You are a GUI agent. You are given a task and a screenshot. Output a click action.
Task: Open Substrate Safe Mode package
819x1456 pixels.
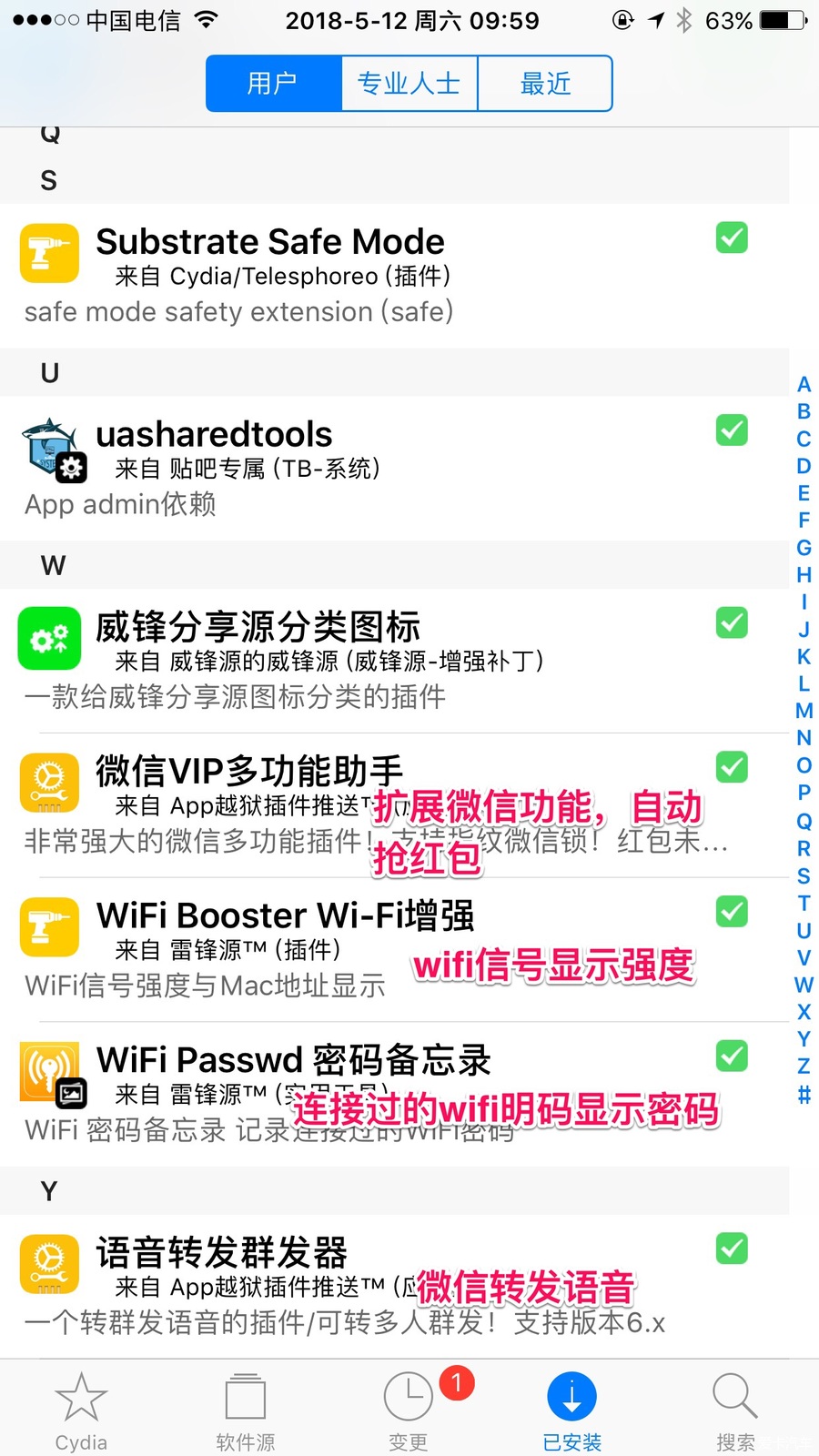394,275
